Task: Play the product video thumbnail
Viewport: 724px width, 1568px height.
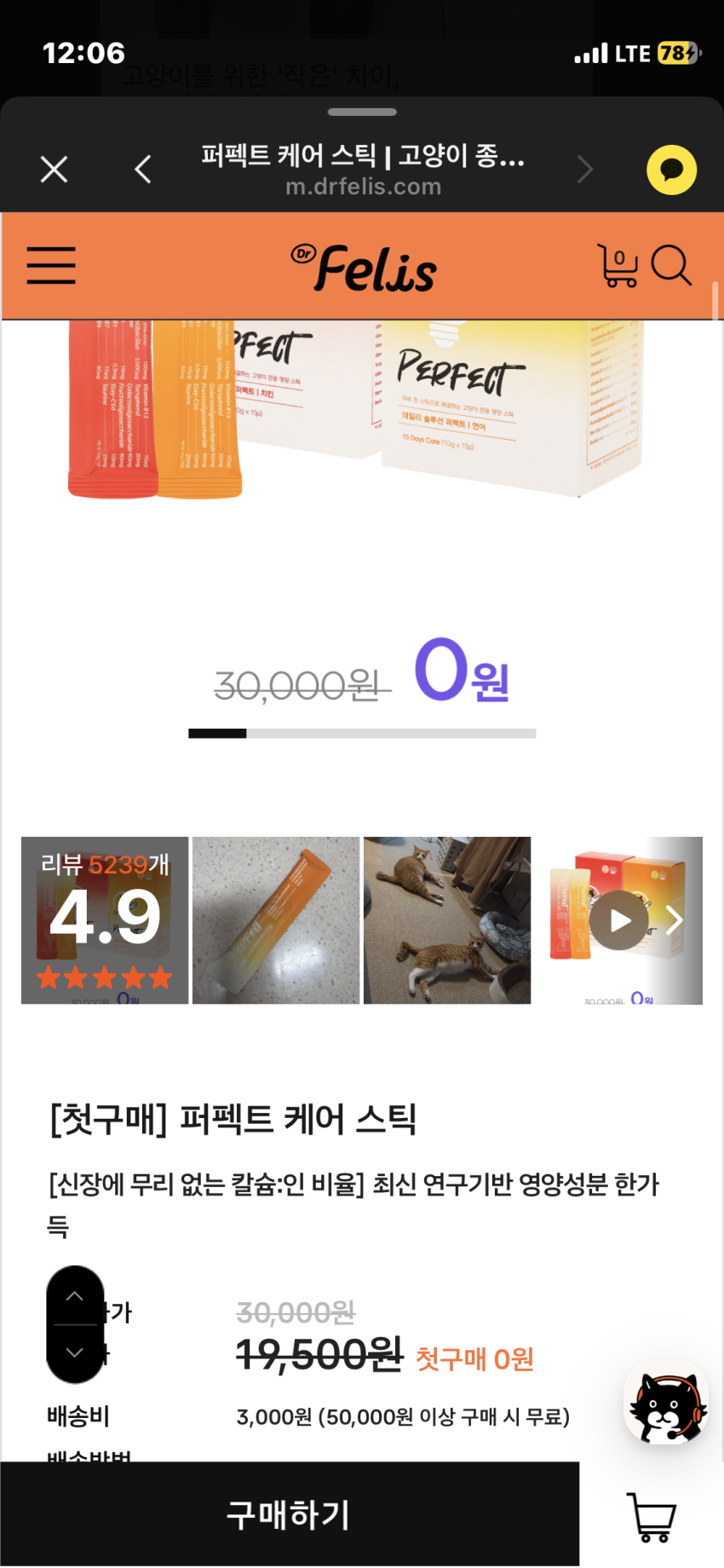Action: [x=619, y=920]
